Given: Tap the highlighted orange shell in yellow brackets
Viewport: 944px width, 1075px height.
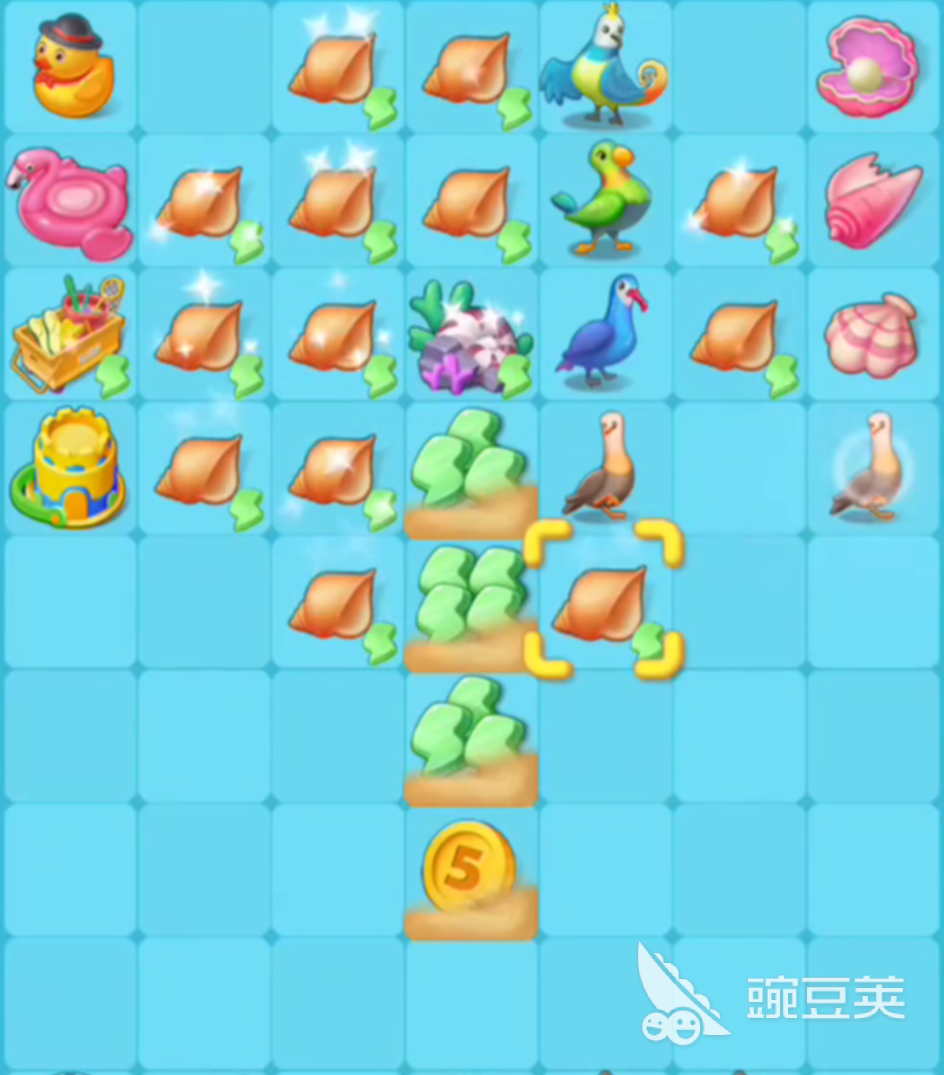Looking at the screenshot, I should click(602, 602).
